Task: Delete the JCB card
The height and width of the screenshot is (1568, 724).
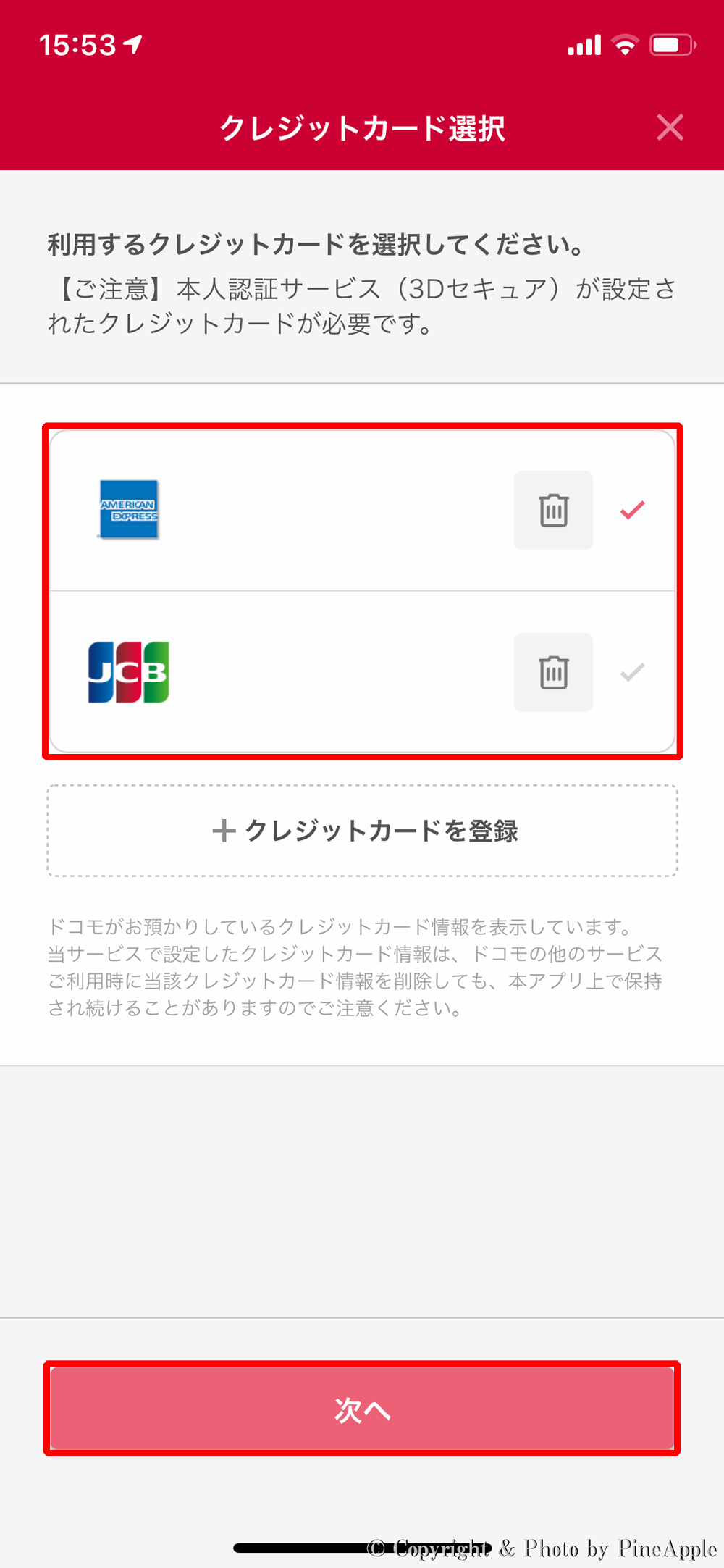Action: (553, 673)
